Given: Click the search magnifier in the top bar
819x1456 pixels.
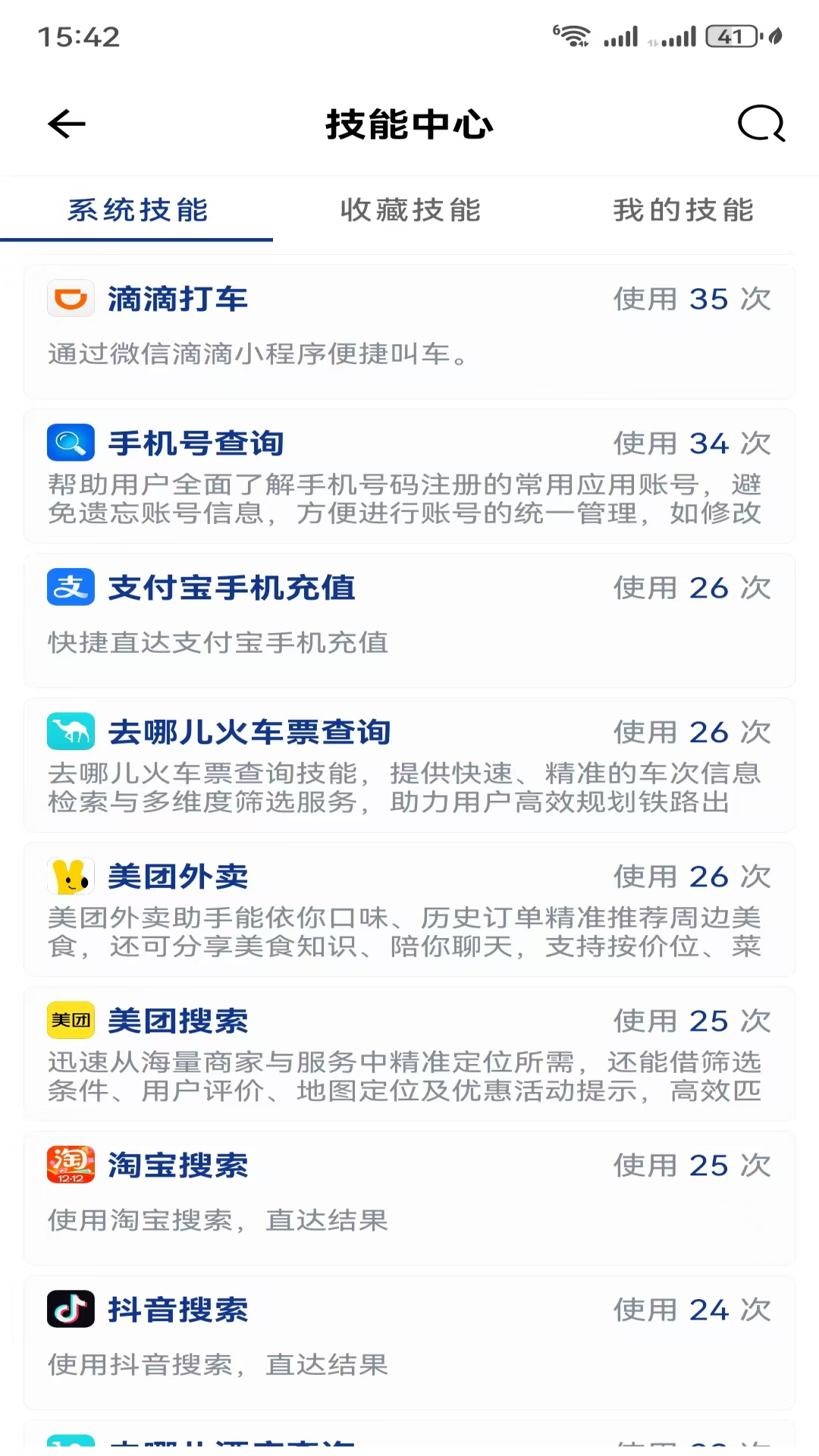Looking at the screenshot, I should click(761, 124).
